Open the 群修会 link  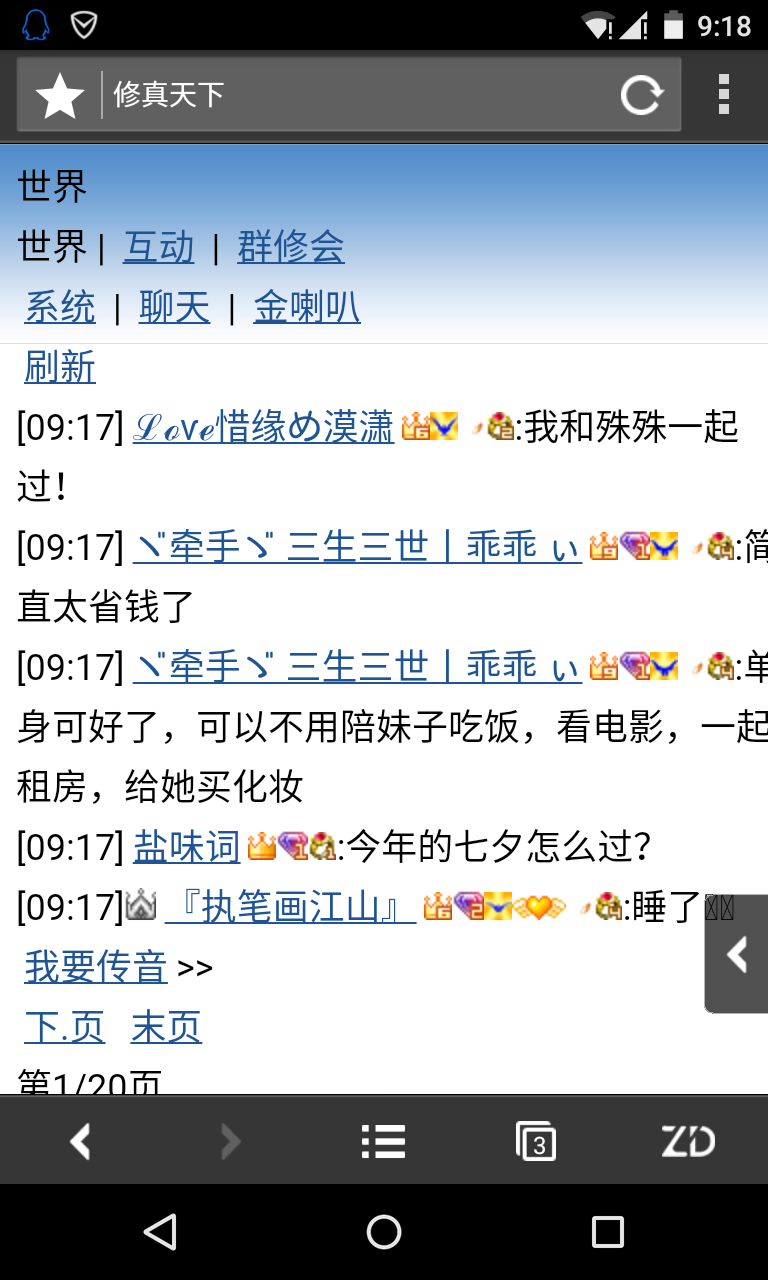pyautogui.click(x=290, y=246)
